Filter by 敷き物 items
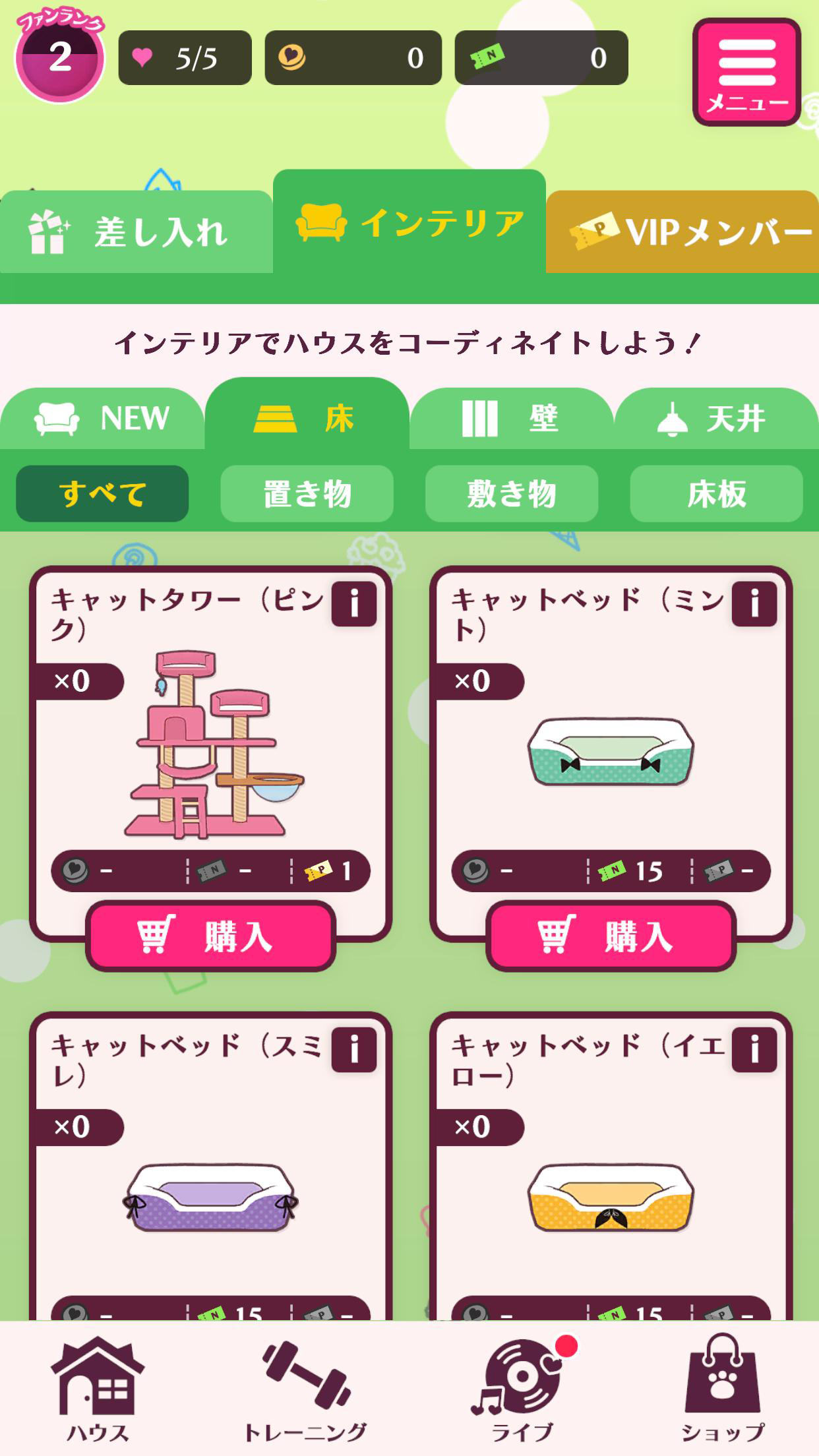Screen dimensions: 819x1456 pos(512,493)
